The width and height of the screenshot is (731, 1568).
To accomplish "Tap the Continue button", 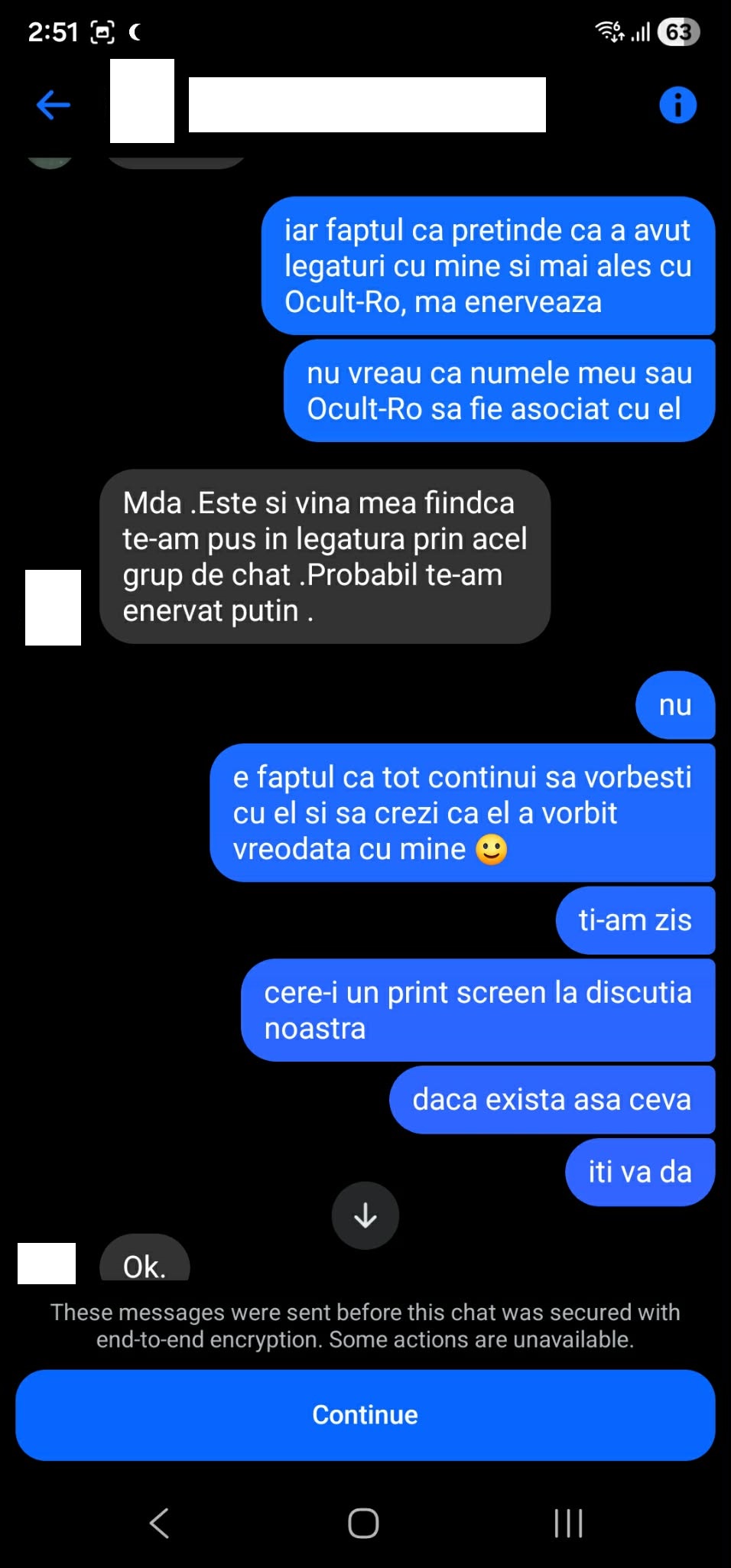I will pos(365,1415).
